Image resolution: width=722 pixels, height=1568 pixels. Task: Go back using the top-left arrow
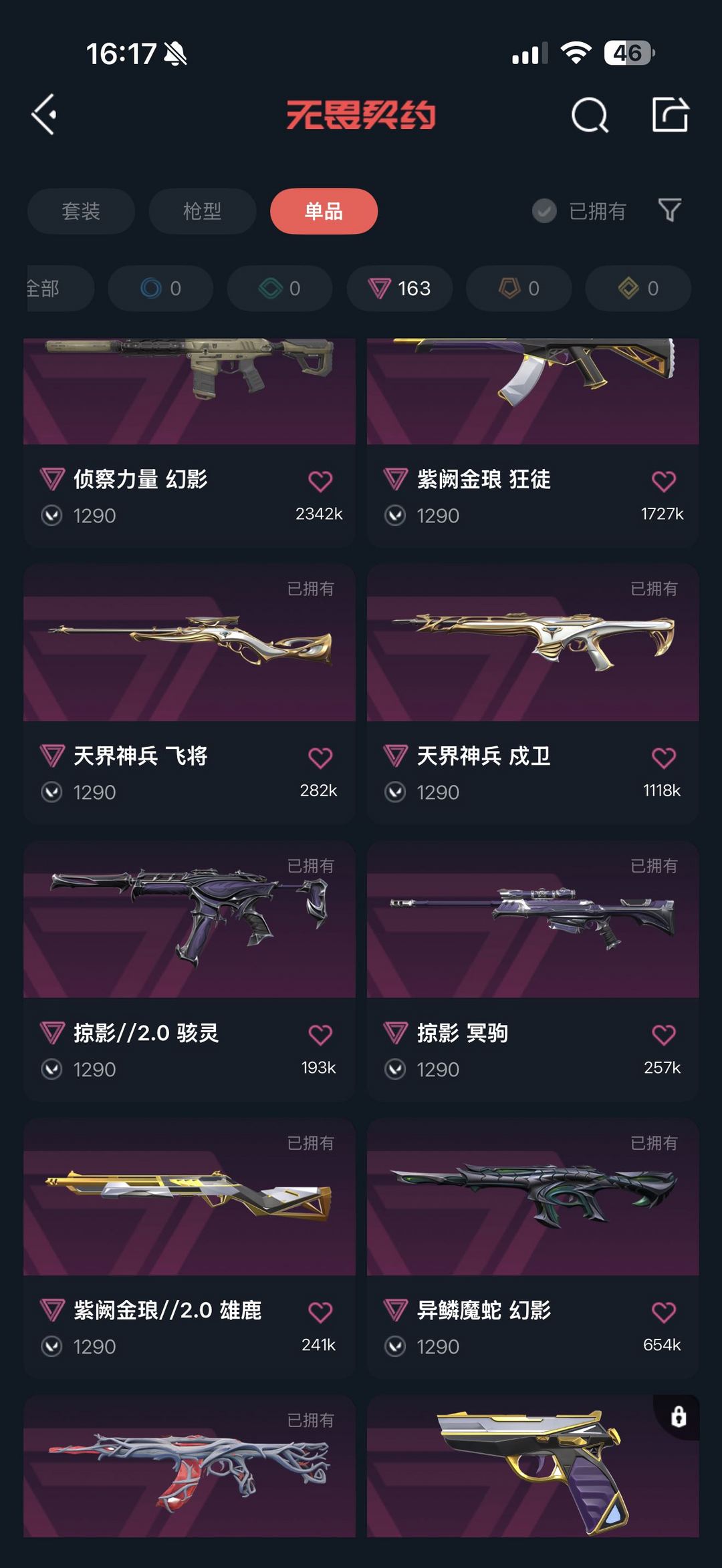coord(45,114)
